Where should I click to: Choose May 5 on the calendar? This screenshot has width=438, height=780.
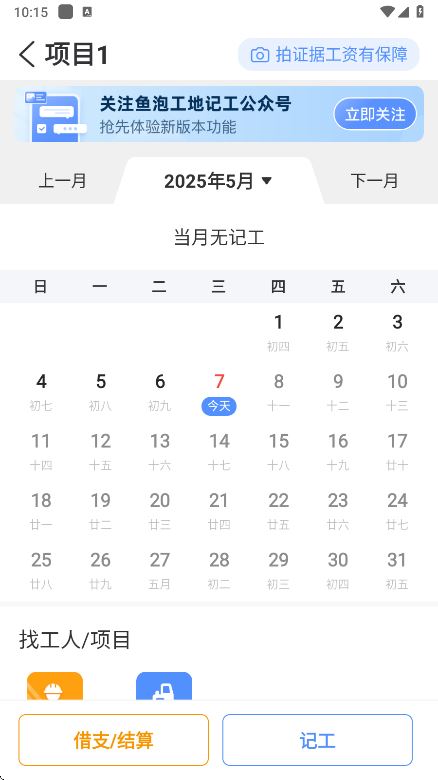point(101,393)
